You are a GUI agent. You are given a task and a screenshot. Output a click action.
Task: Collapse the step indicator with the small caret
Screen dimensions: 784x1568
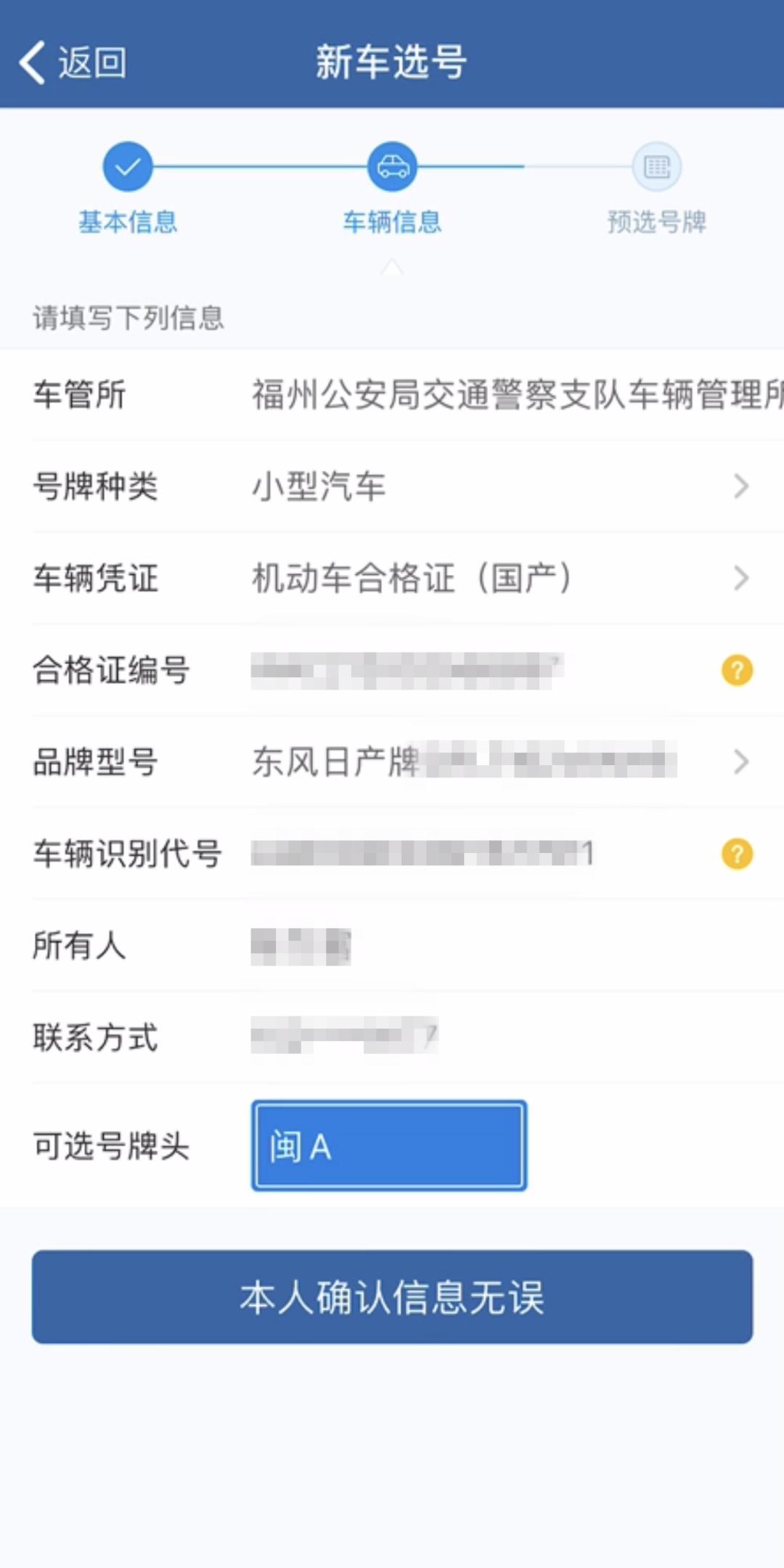(392, 266)
